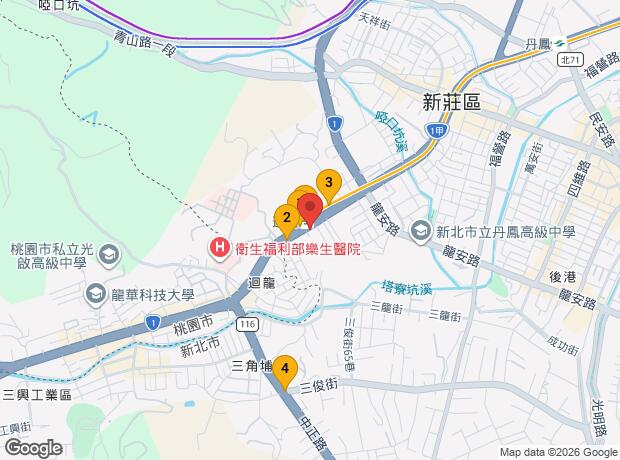This screenshot has height=460, width=620.
Task: Open 龍華科技大學 place marker
Action: [x=97, y=295]
